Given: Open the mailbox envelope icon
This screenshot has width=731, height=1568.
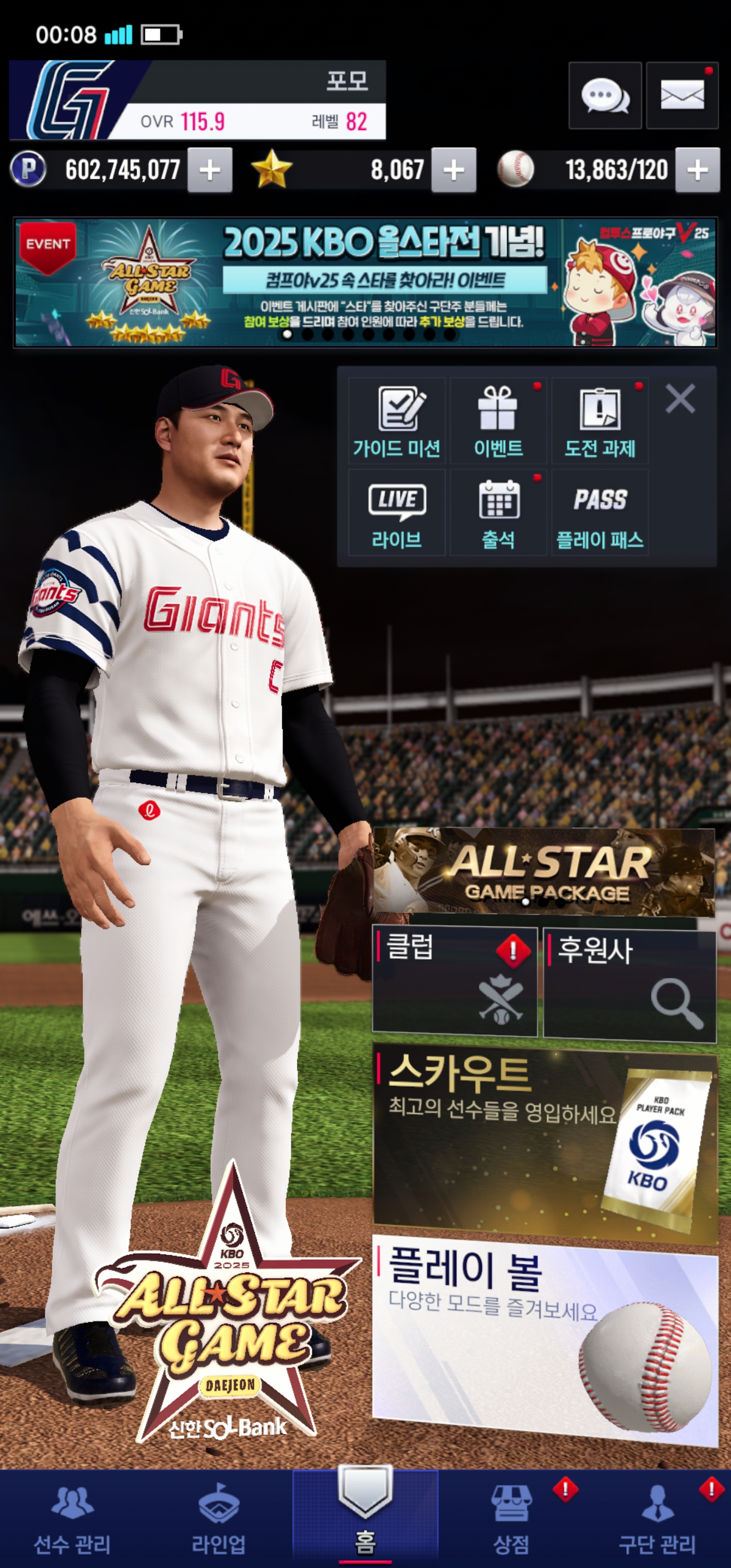Looking at the screenshot, I should (x=682, y=95).
